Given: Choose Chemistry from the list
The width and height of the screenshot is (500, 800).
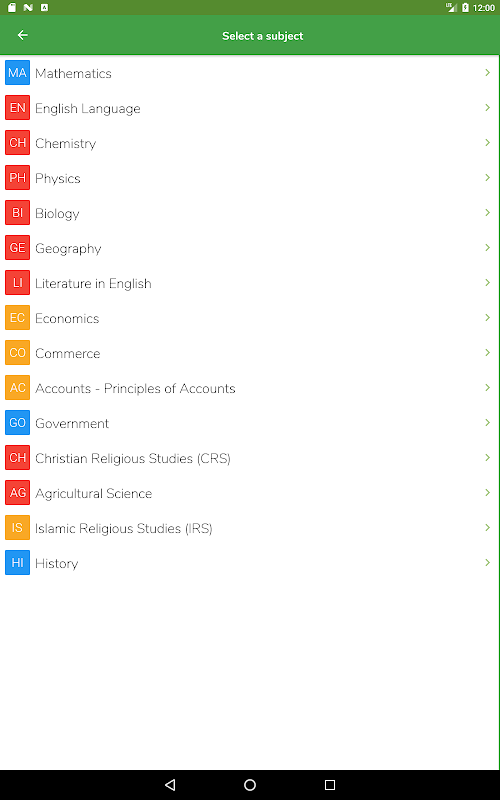Looking at the screenshot, I should click(x=249, y=143).
